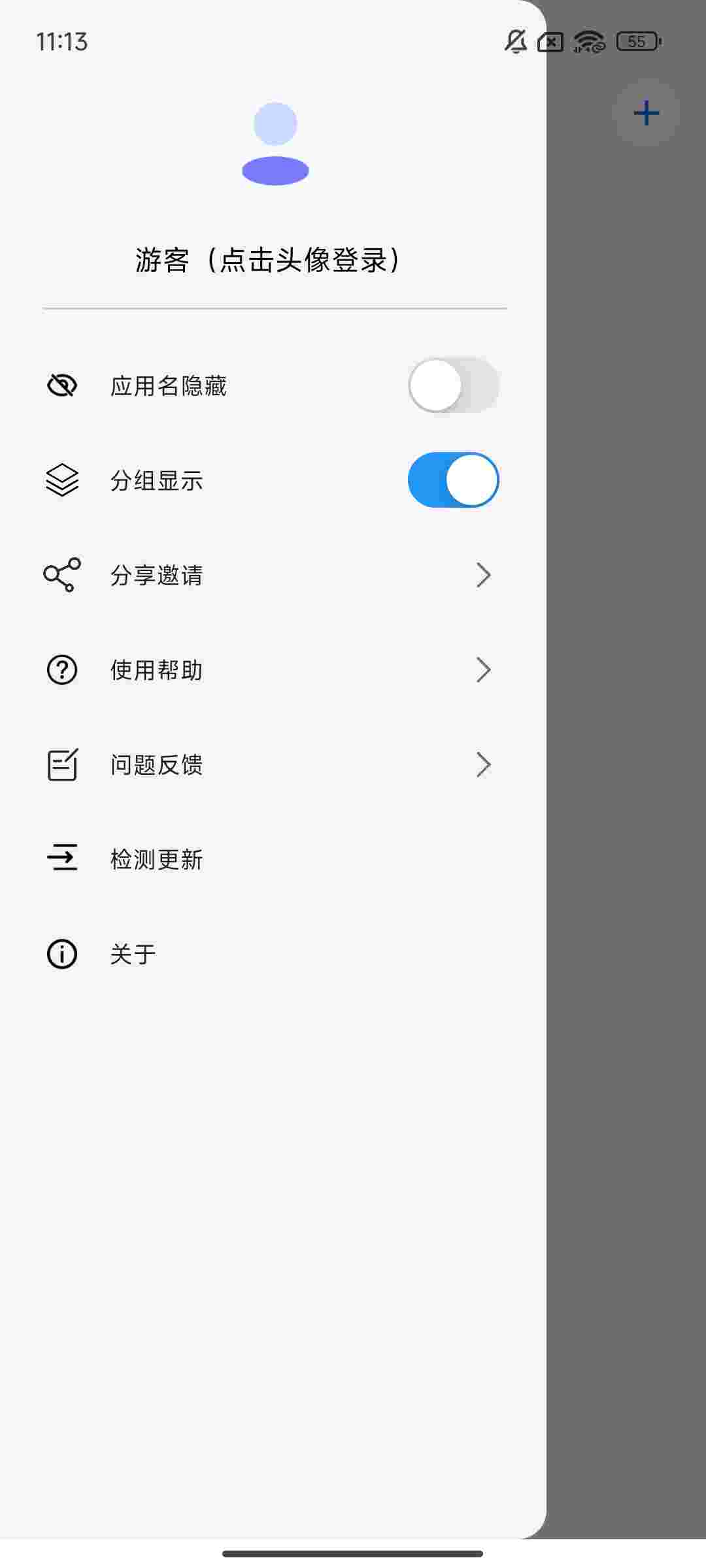Open 问题反馈
The image size is (706, 1568).
[268, 764]
